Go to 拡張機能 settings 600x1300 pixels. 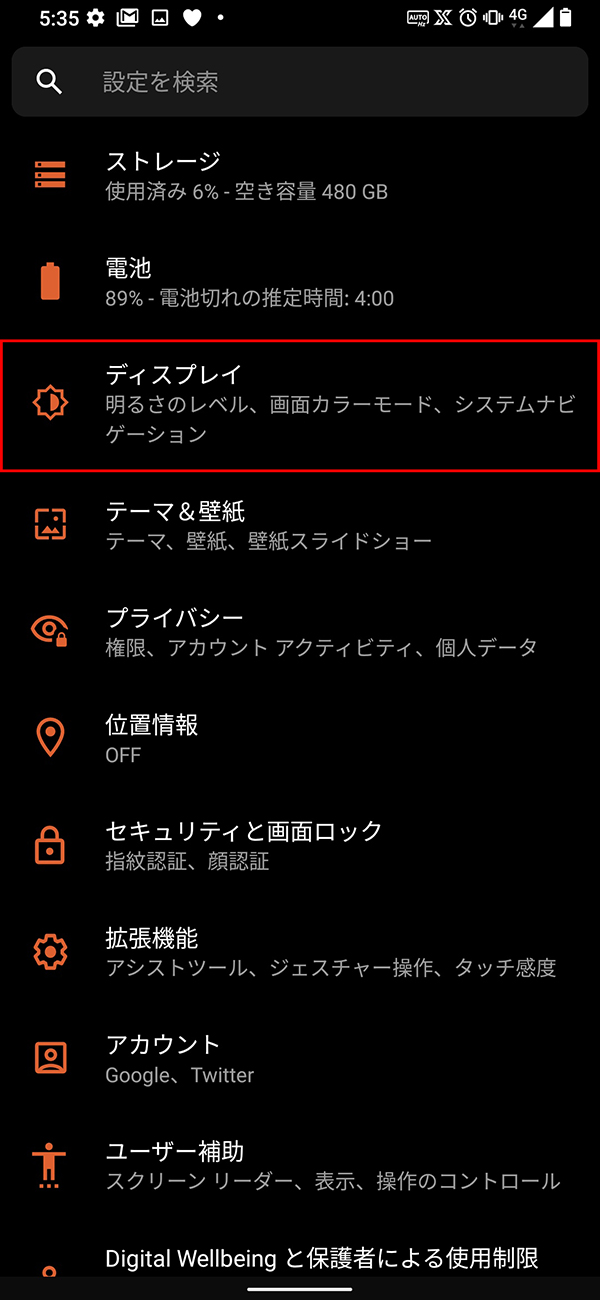click(300, 952)
